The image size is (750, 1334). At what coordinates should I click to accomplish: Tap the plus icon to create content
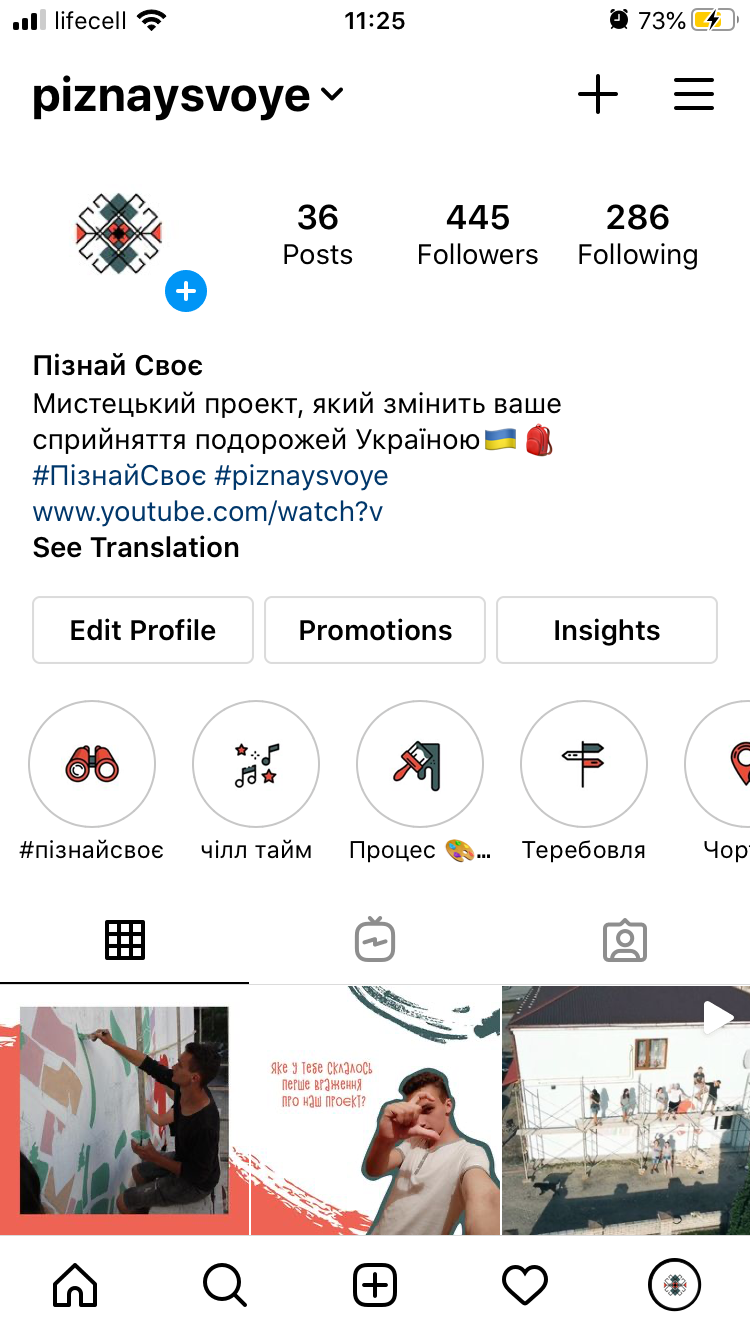[x=598, y=95]
